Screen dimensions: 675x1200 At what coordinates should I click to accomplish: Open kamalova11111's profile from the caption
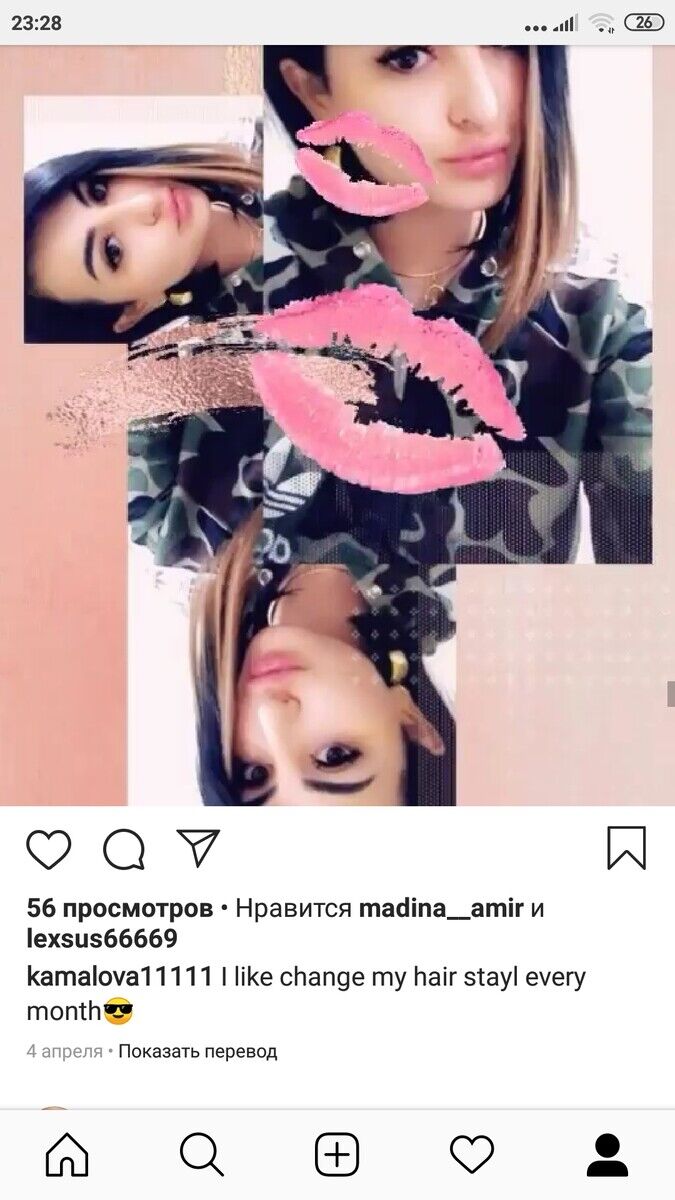click(x=120, y=977)
